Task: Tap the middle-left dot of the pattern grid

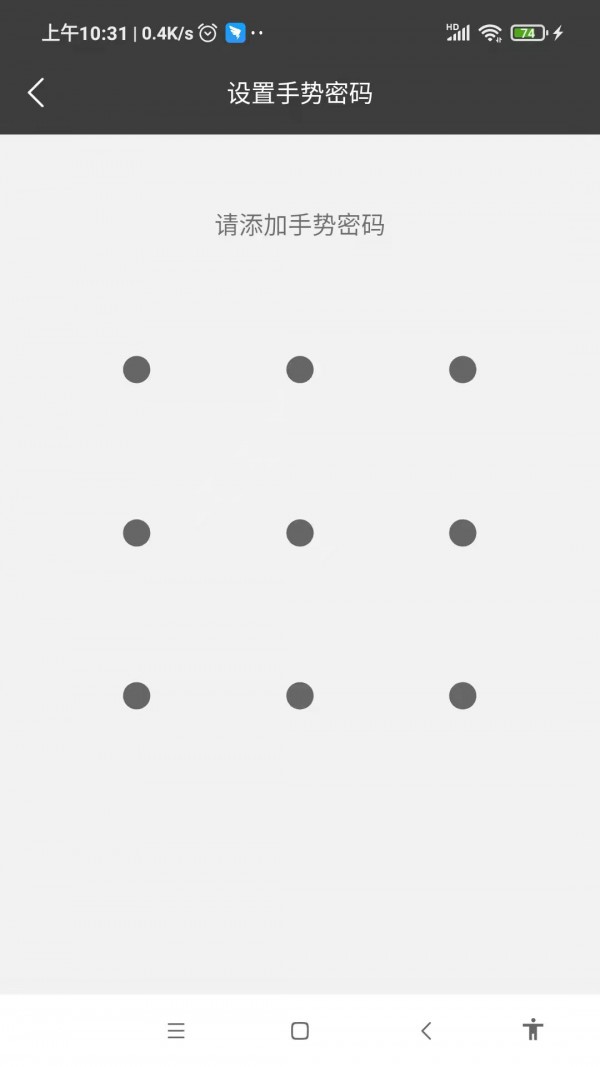Action: click(137, 533)
